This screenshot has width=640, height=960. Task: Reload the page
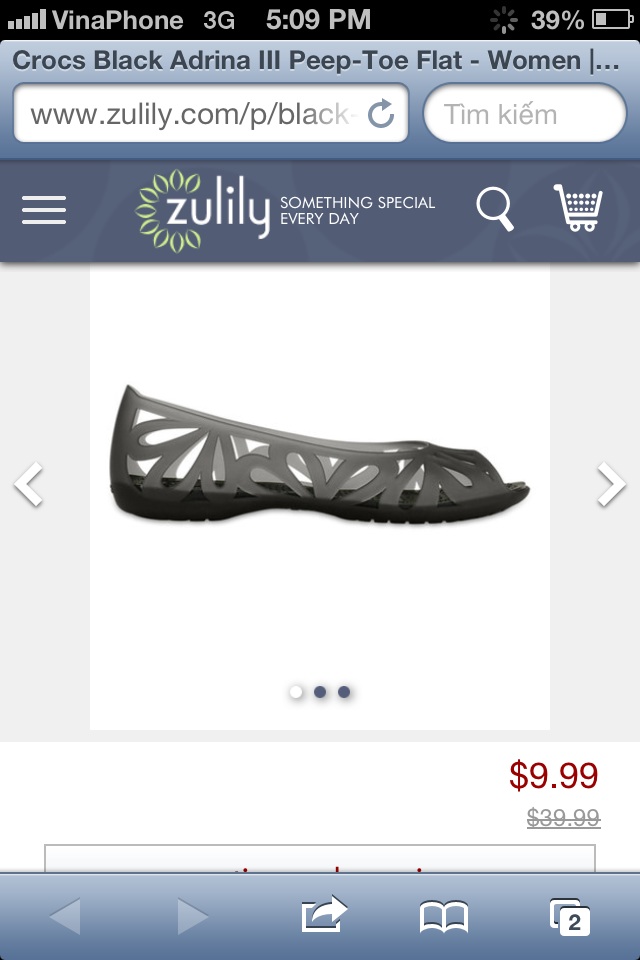coord(381,114)
